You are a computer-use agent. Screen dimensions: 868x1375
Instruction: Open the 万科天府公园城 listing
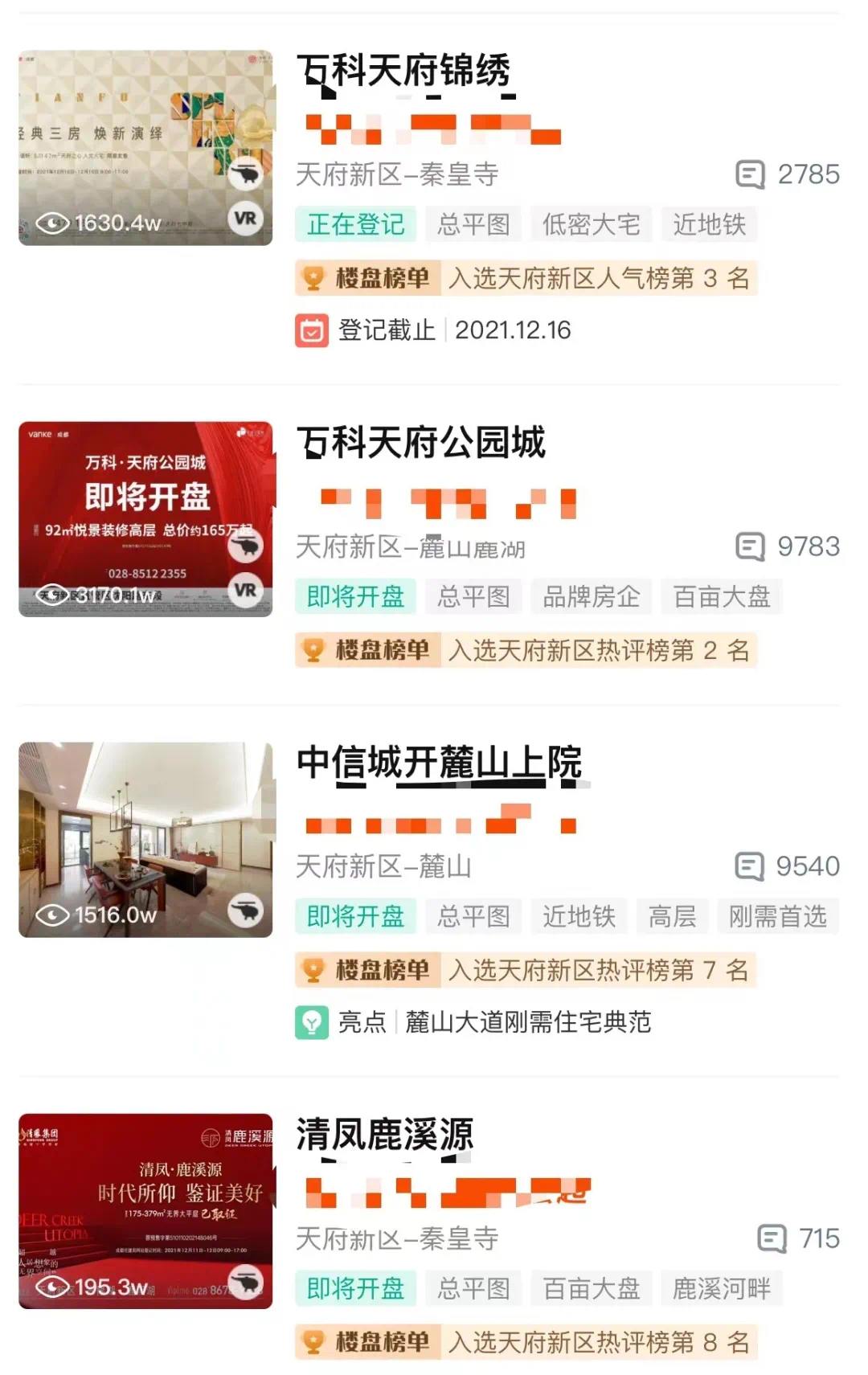[x=421, y=443]
